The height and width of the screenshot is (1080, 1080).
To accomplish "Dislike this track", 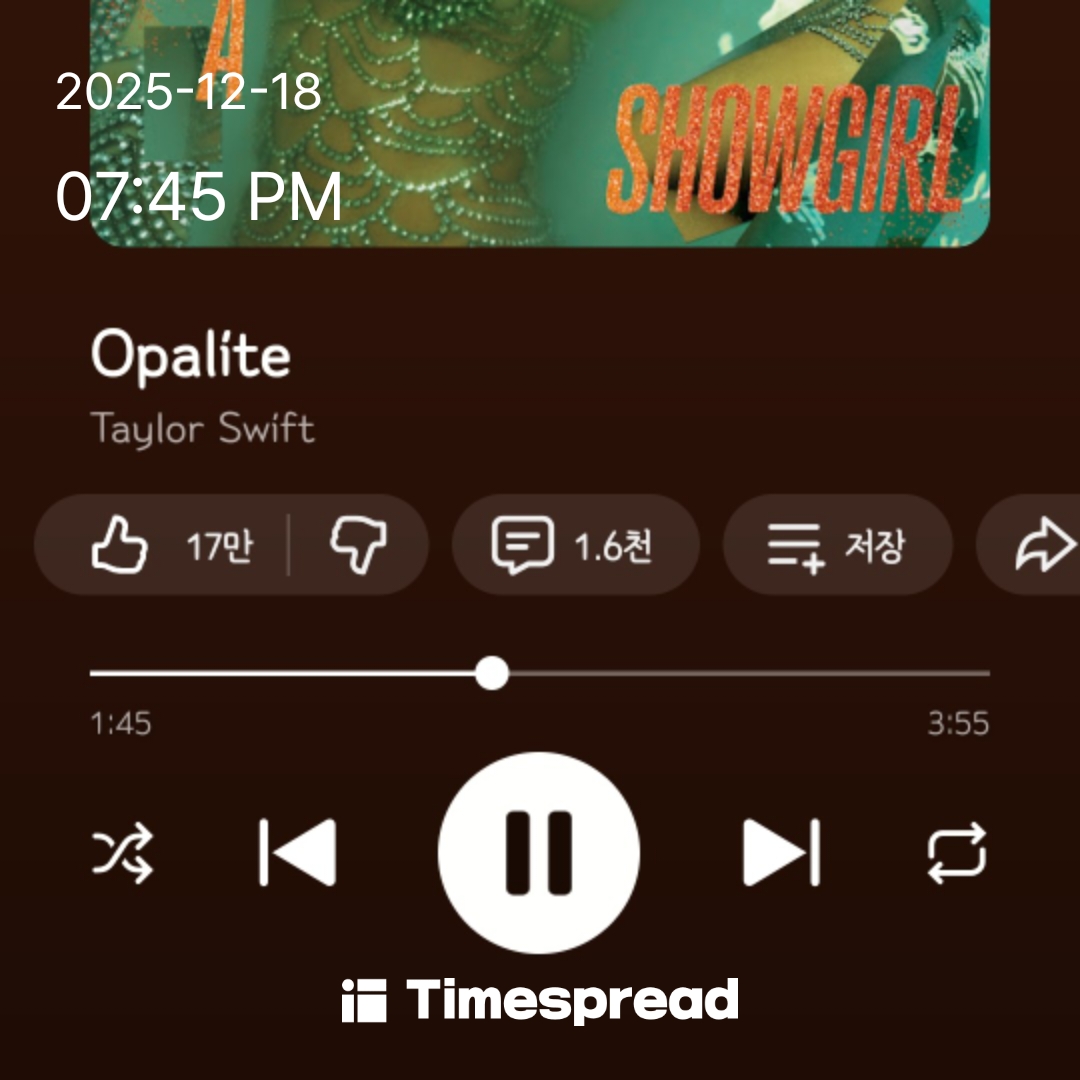I will (x=358, y=546).
